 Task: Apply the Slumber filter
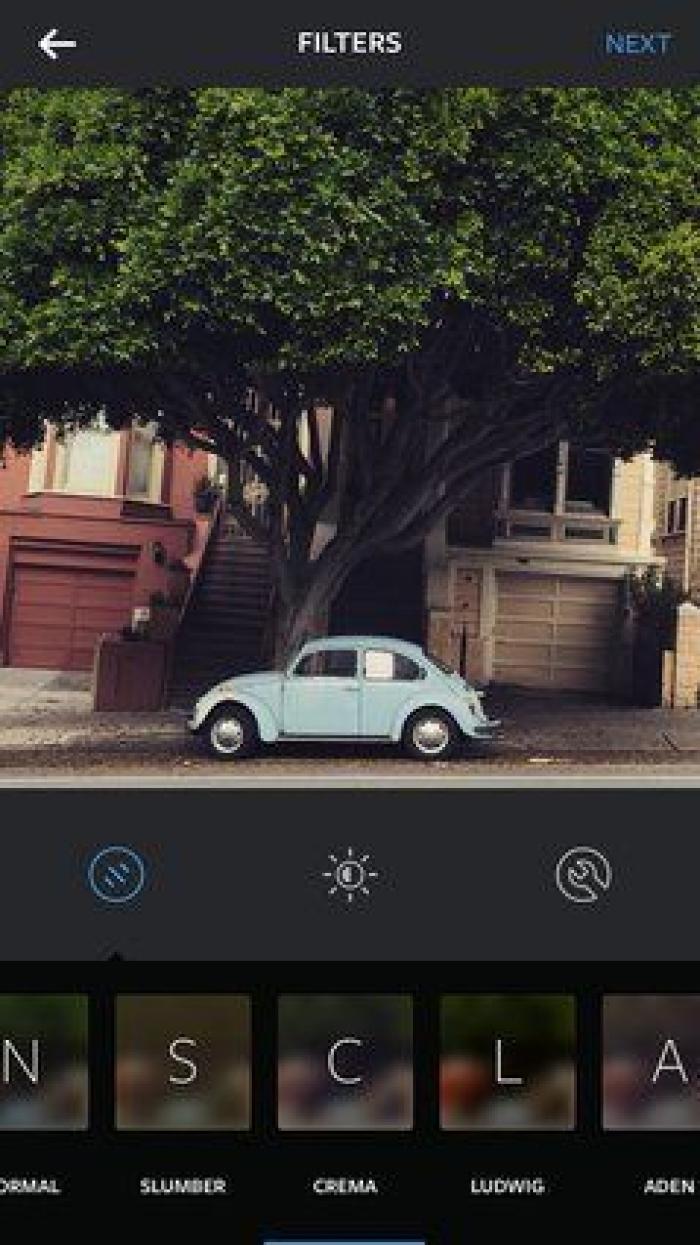182,1062
